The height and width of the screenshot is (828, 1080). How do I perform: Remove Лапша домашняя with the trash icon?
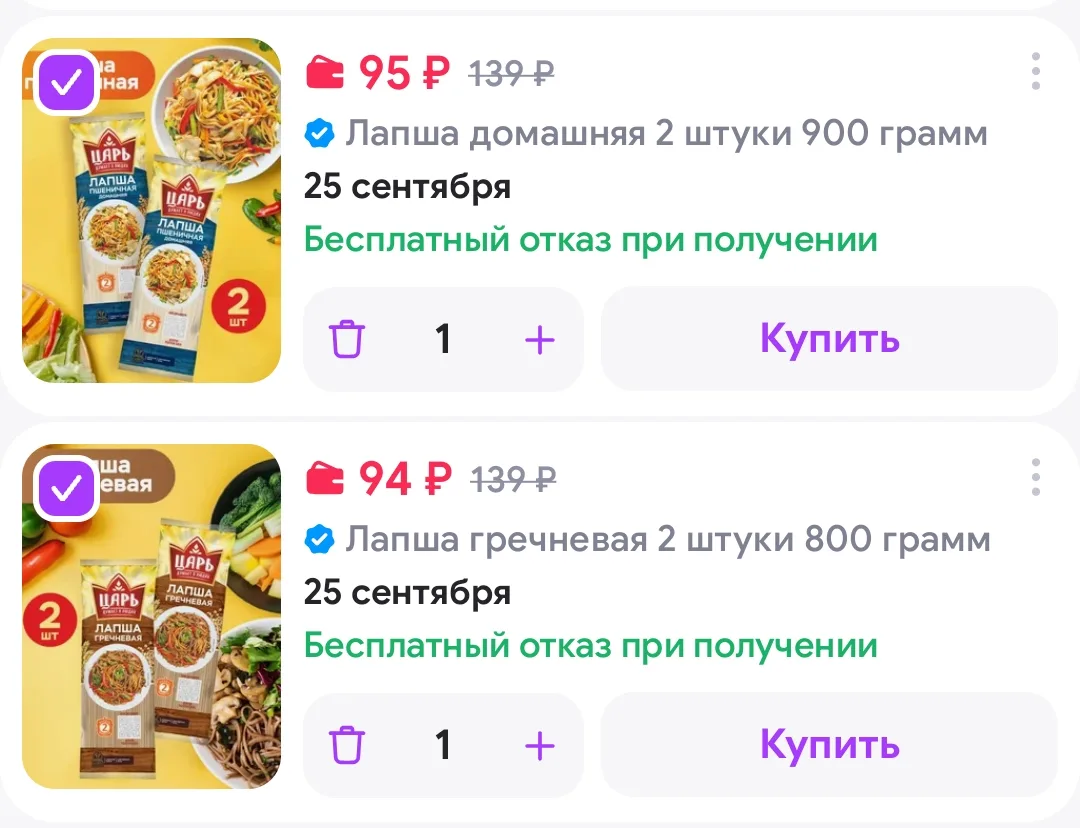[346, 339]
